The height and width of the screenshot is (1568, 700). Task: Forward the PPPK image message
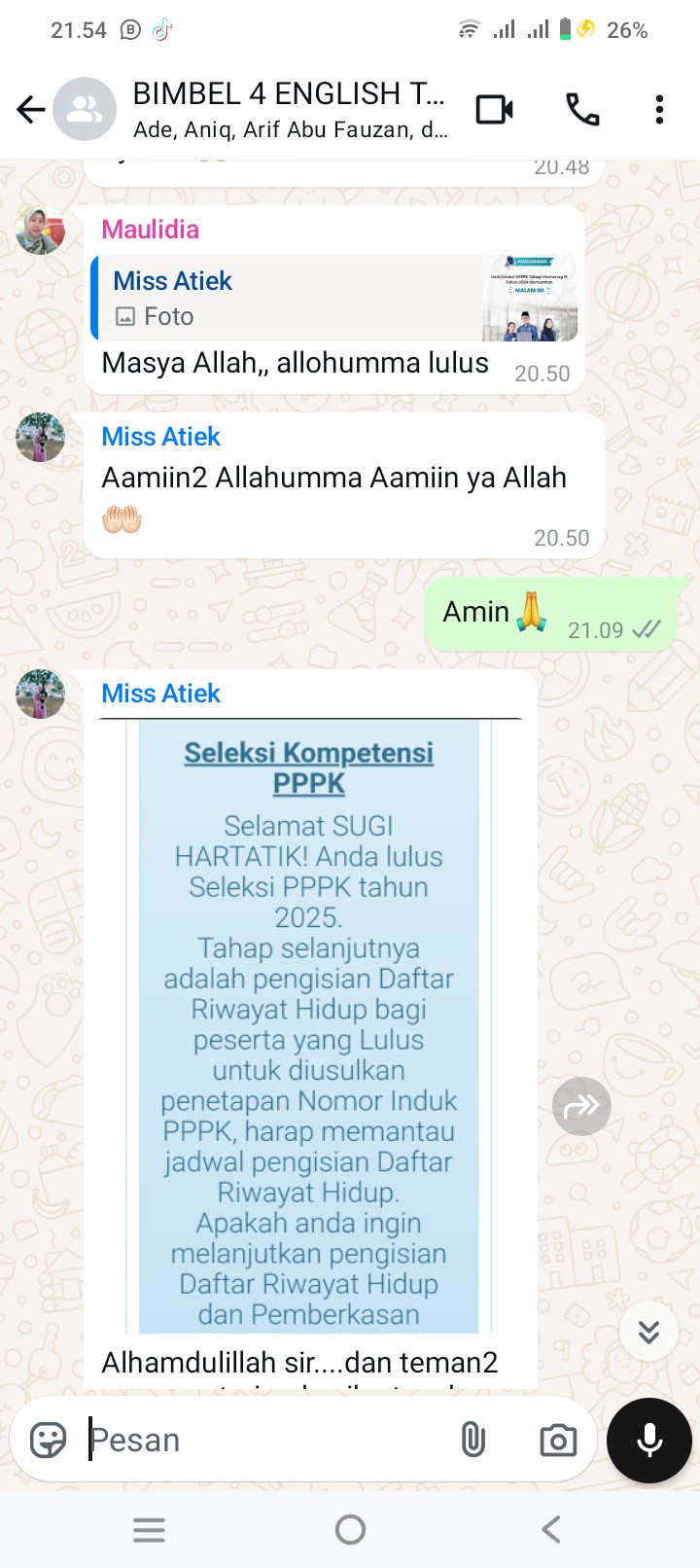coord(581,1106)
